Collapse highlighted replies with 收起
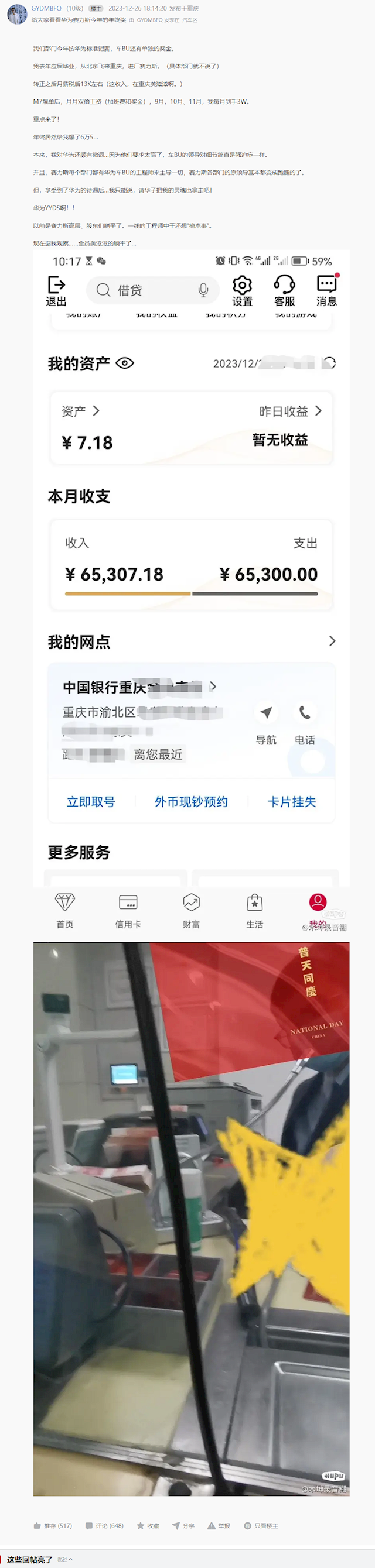 click(64, 1559)
